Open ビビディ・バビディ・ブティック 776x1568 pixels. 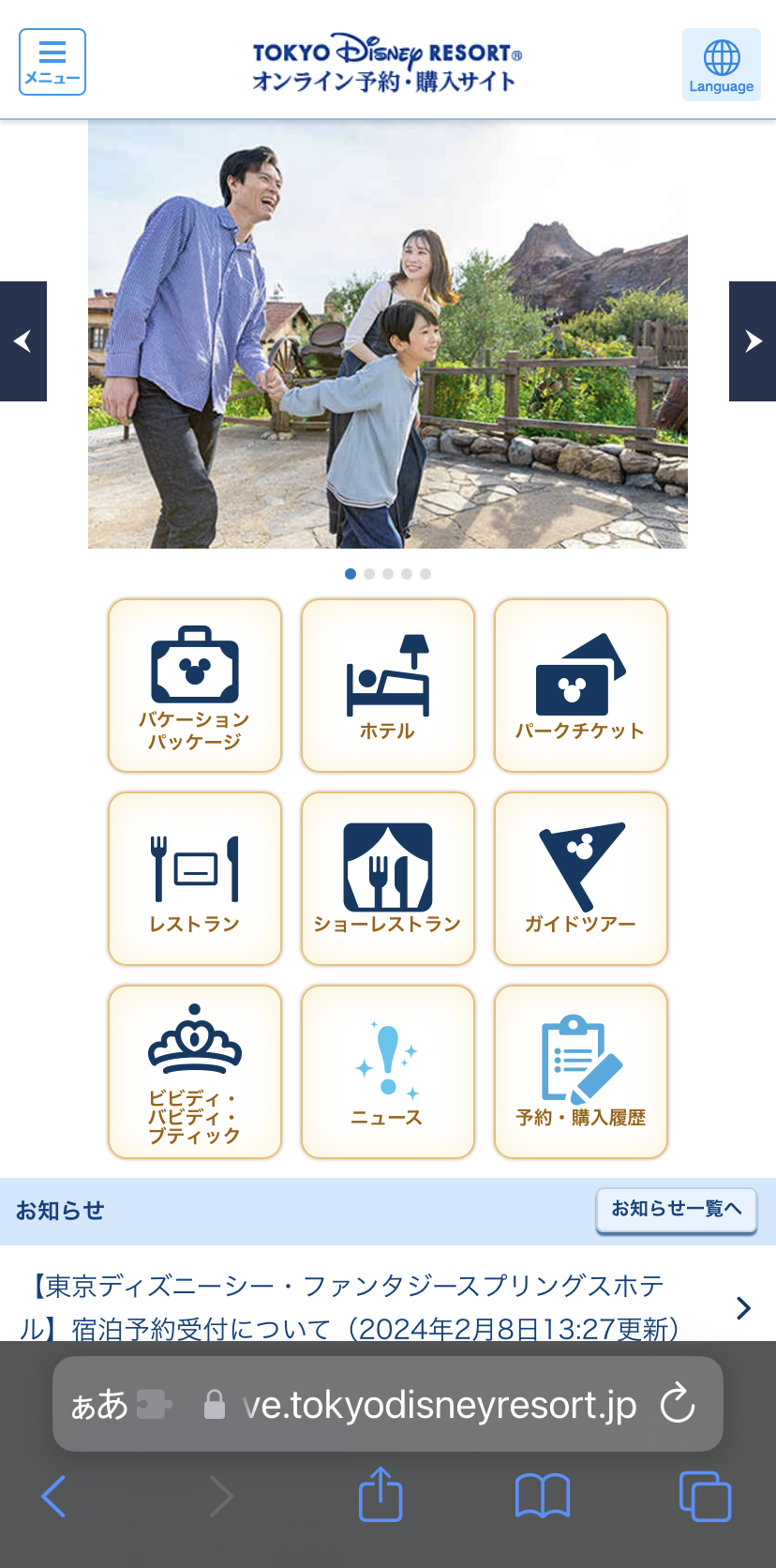195,1072
